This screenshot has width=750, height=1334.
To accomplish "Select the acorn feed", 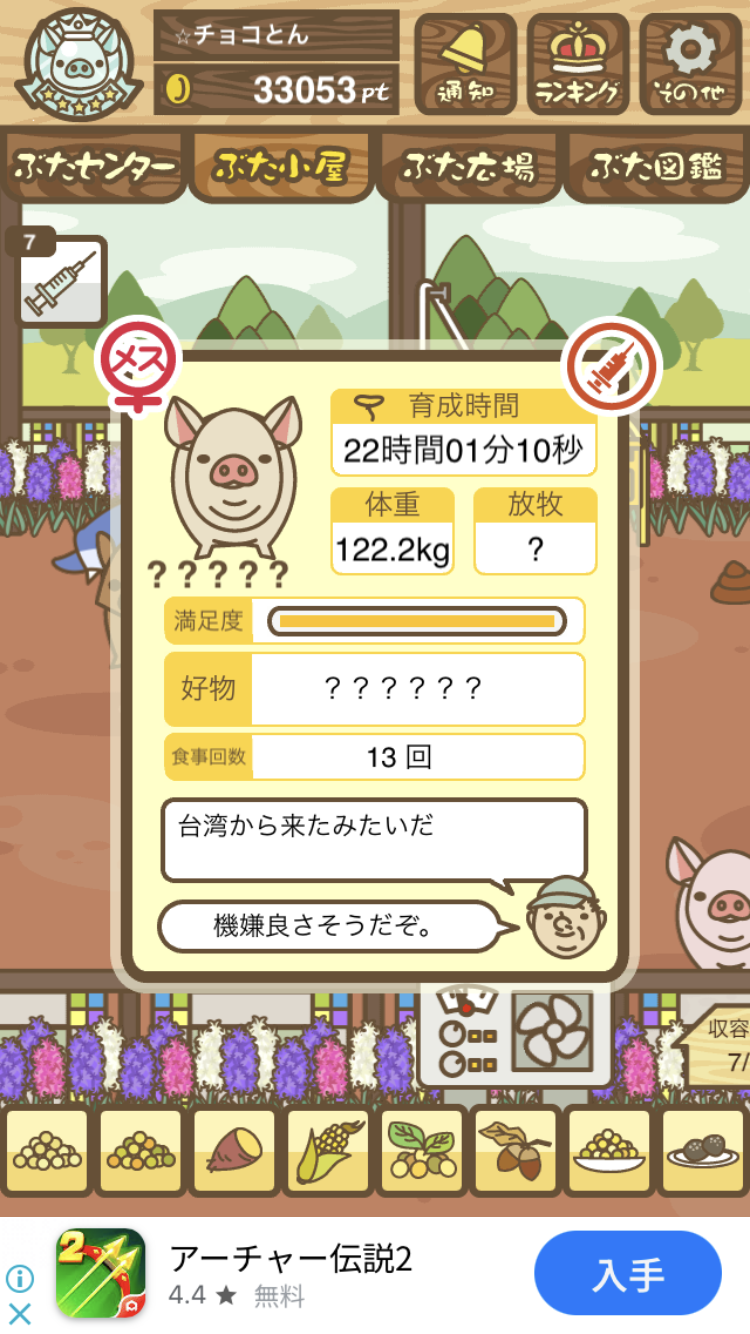I will point(514,1151).
